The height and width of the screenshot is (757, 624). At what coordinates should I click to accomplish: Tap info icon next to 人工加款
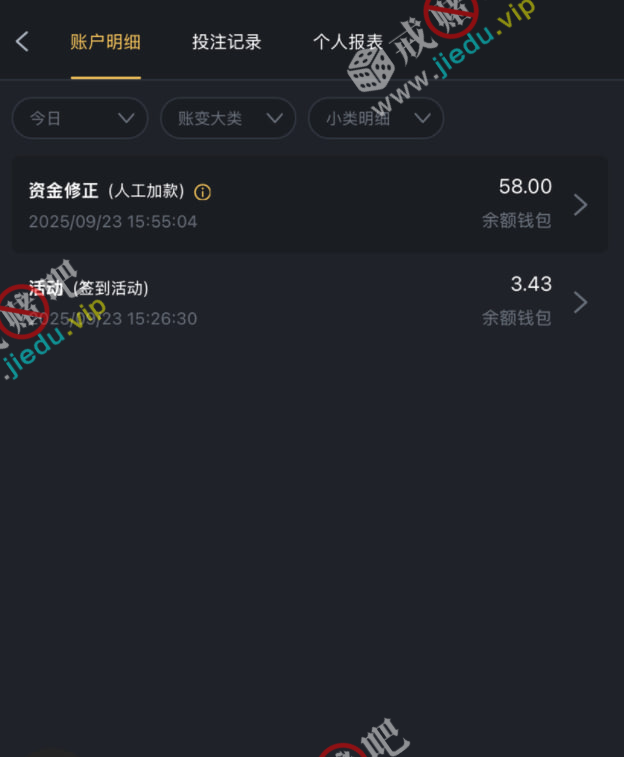tap(203, 192)
